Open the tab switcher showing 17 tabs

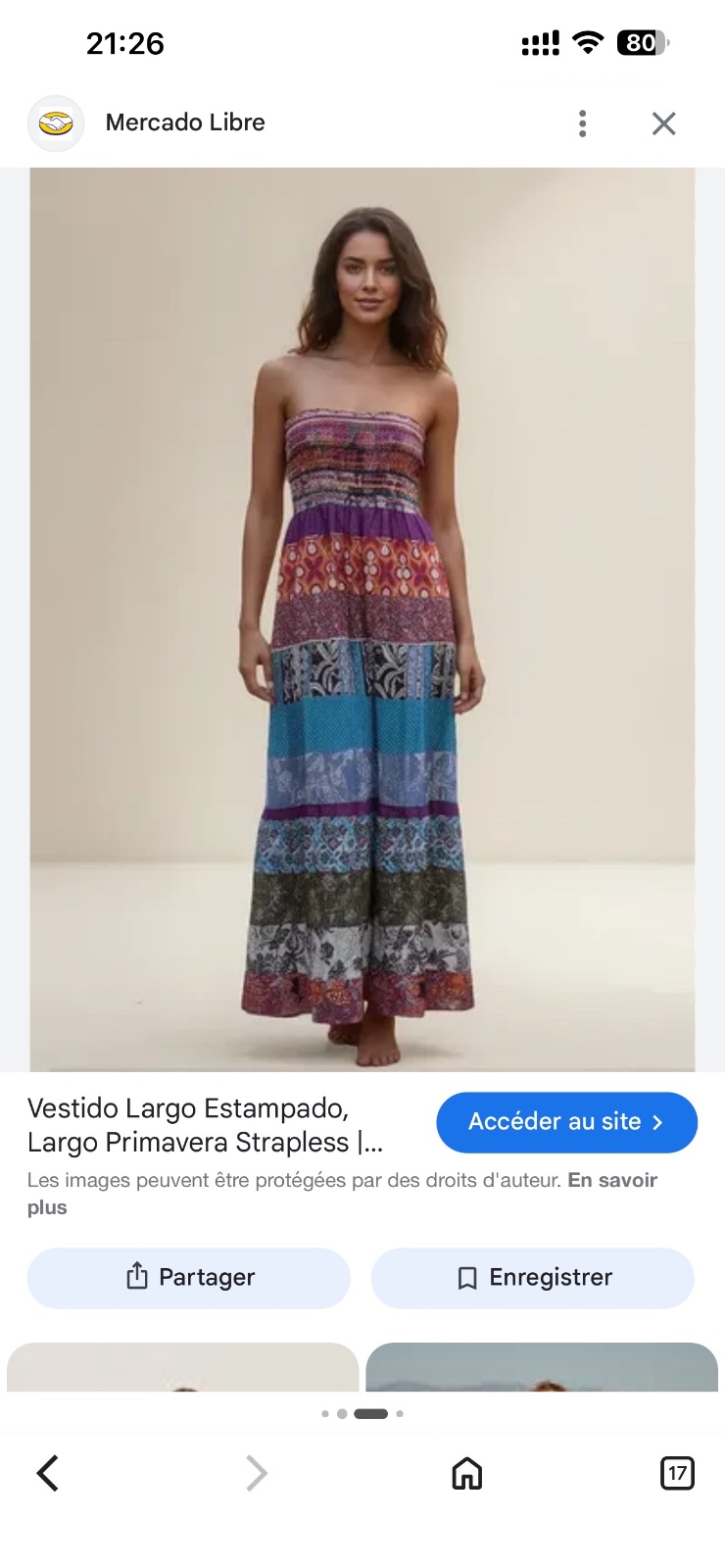point(677,1473)
